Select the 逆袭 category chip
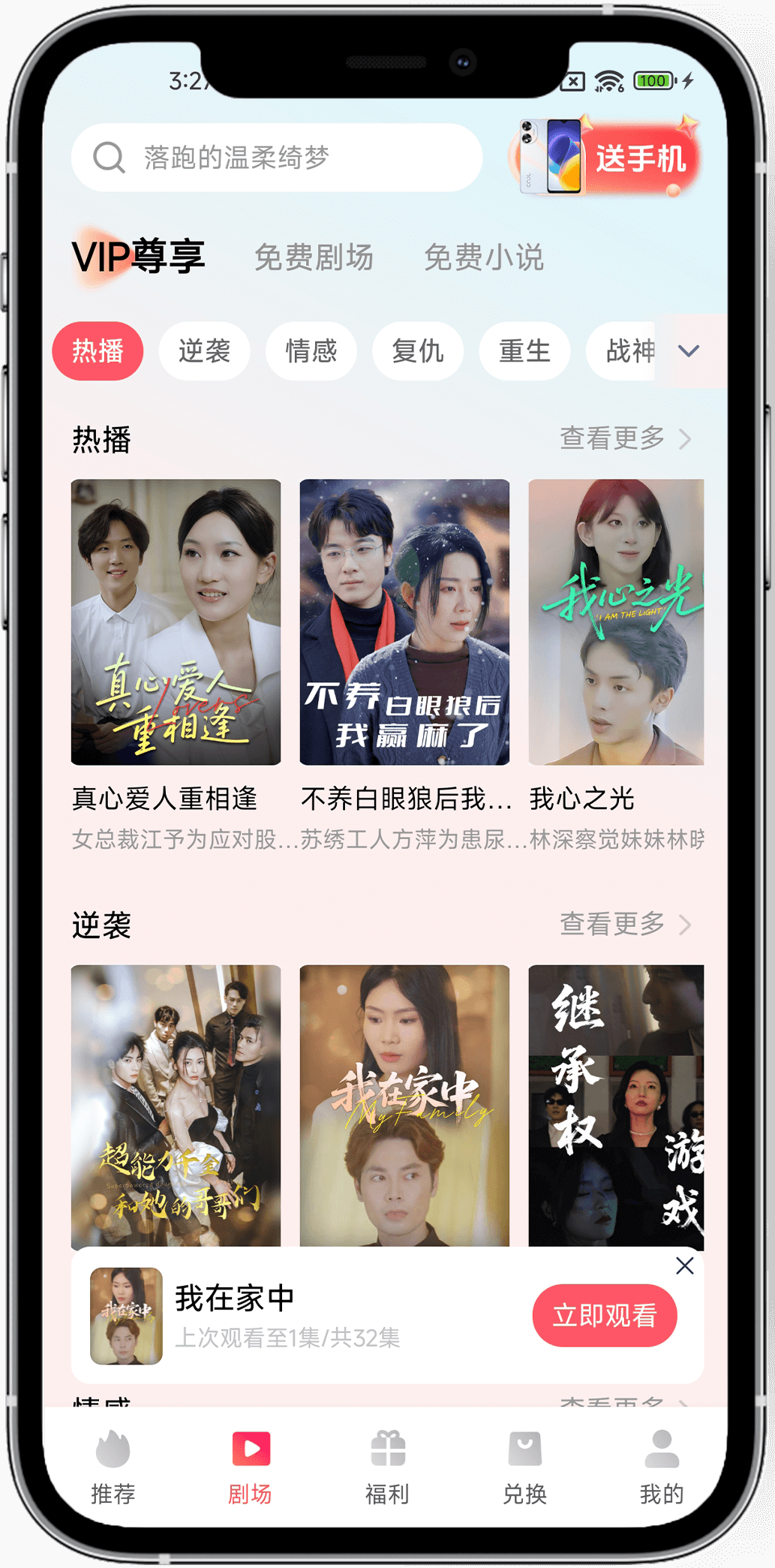 tap(204, 351)
